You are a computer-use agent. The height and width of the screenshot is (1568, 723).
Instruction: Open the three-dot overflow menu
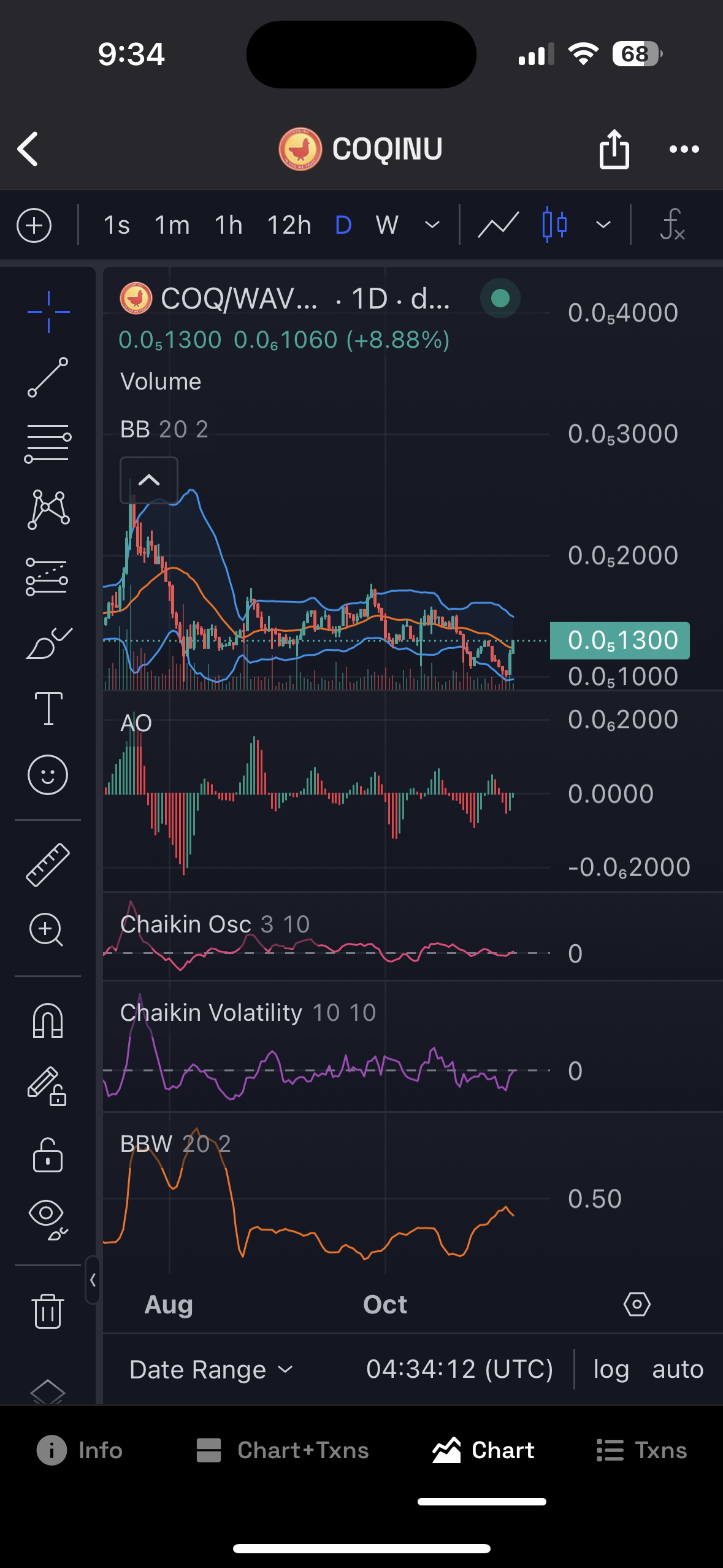pyautogui.click(x=684, y=149)
